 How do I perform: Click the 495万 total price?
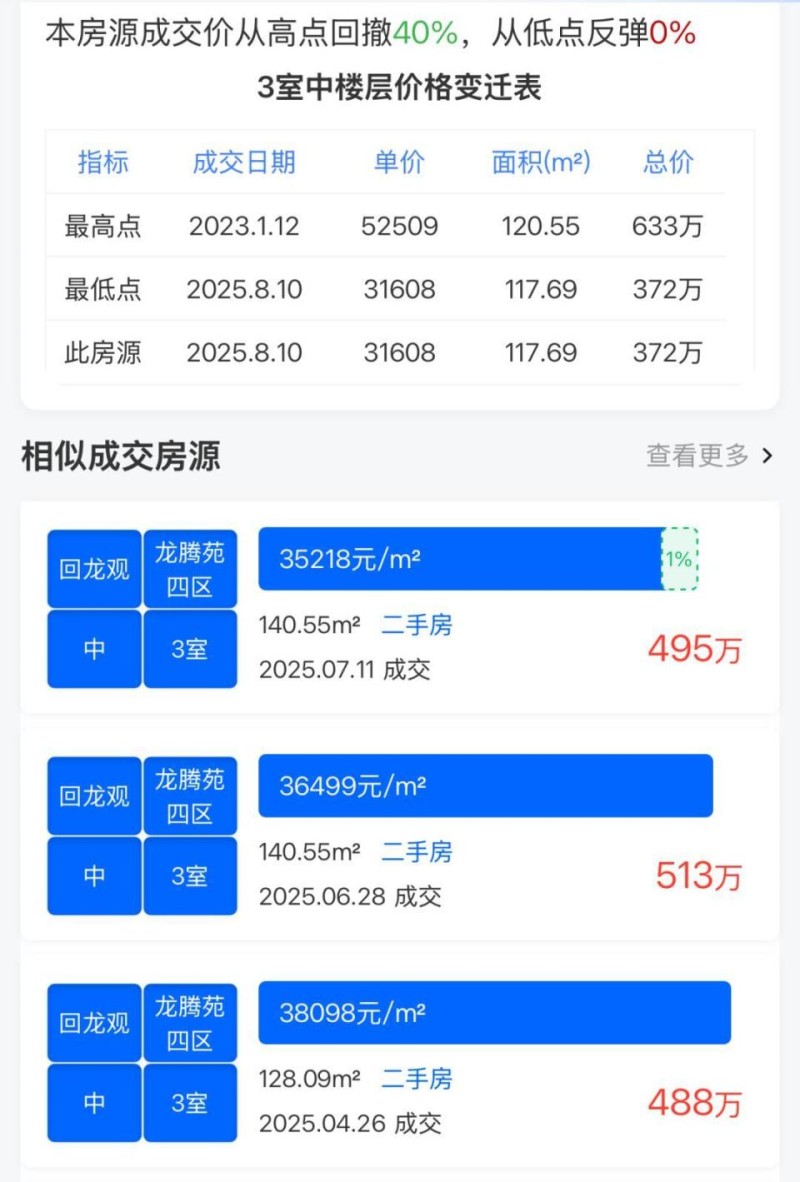pos(696,650)
